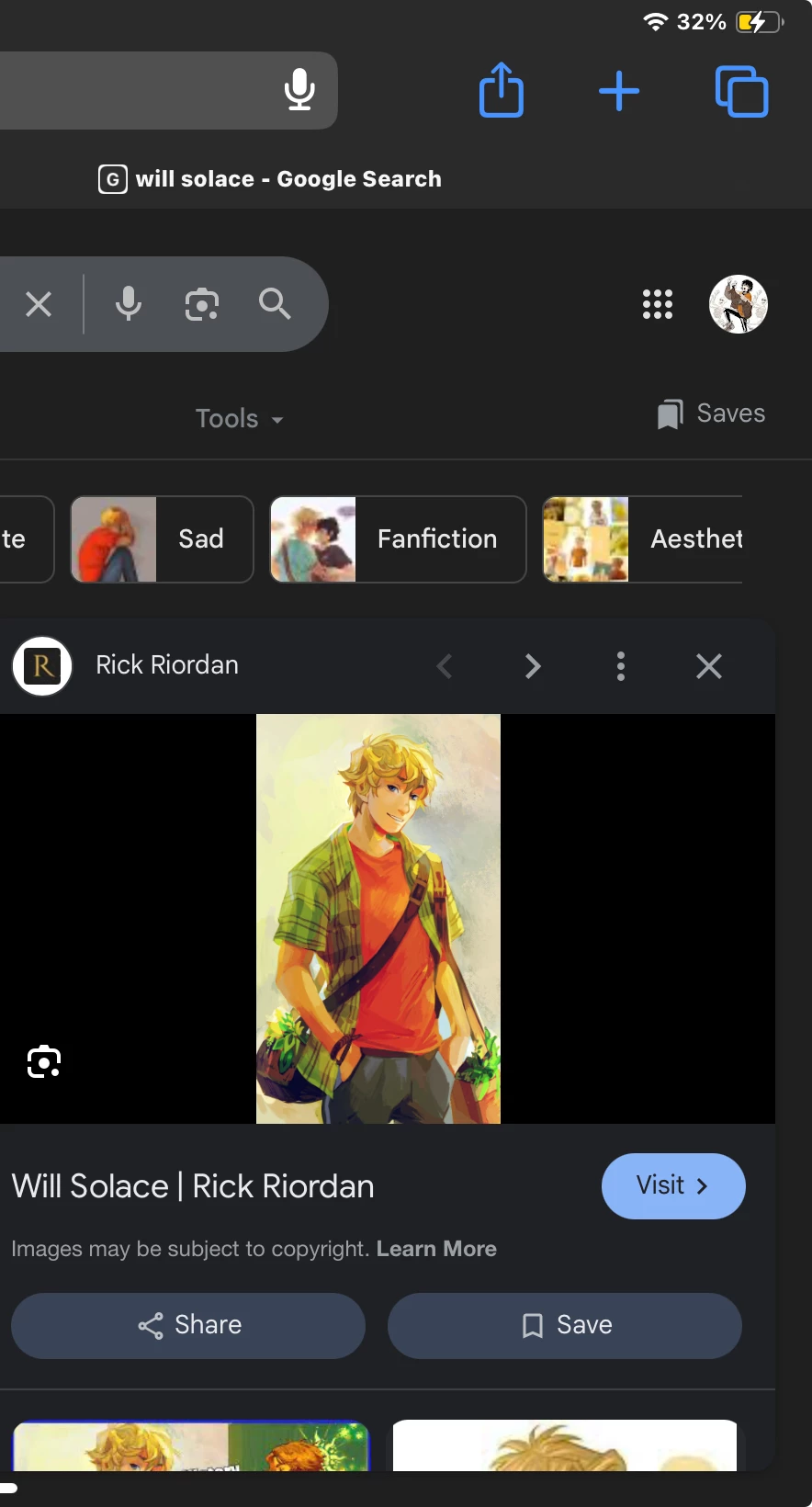Screen dimensions: 812x1507
Task: Open the Google account avatar
Action: pos(739,304)
